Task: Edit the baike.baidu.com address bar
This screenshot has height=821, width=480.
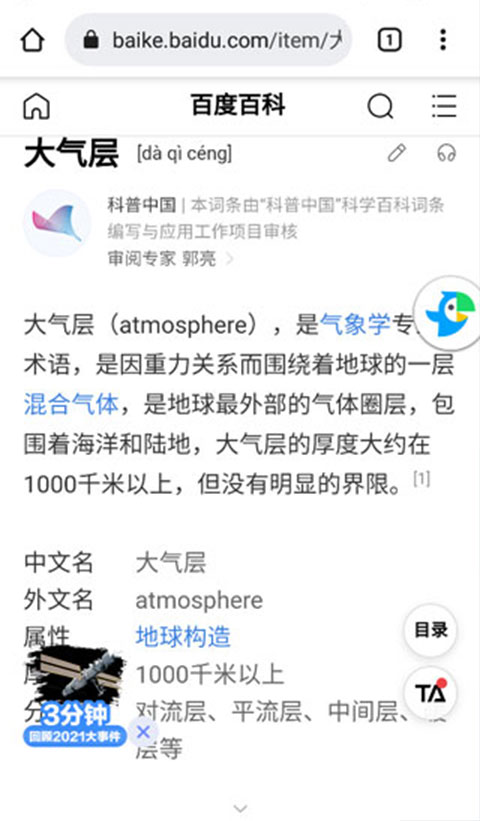Action: click(209, 40)
